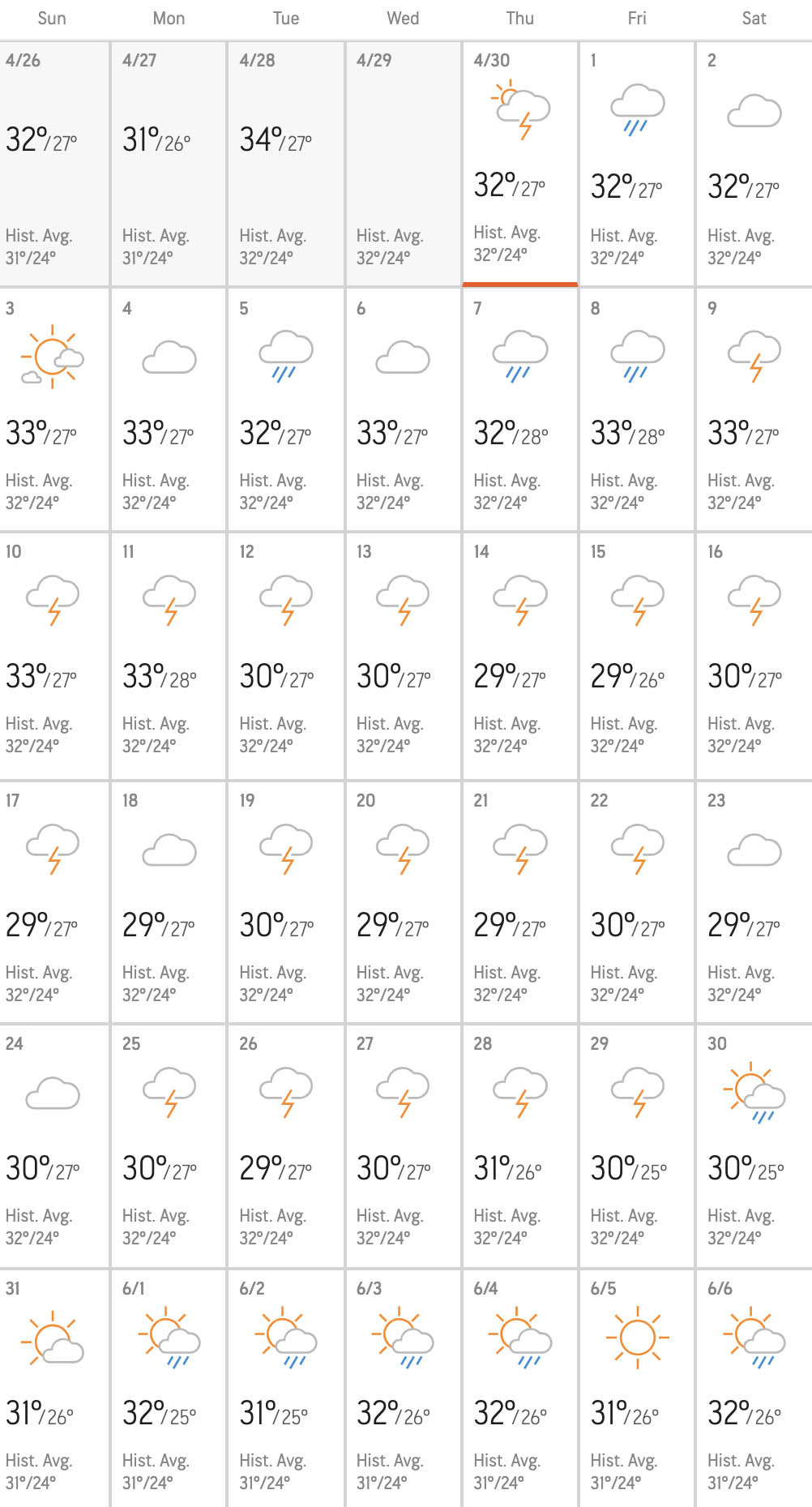Open day 15 with 29°/26° forecast

637,655
